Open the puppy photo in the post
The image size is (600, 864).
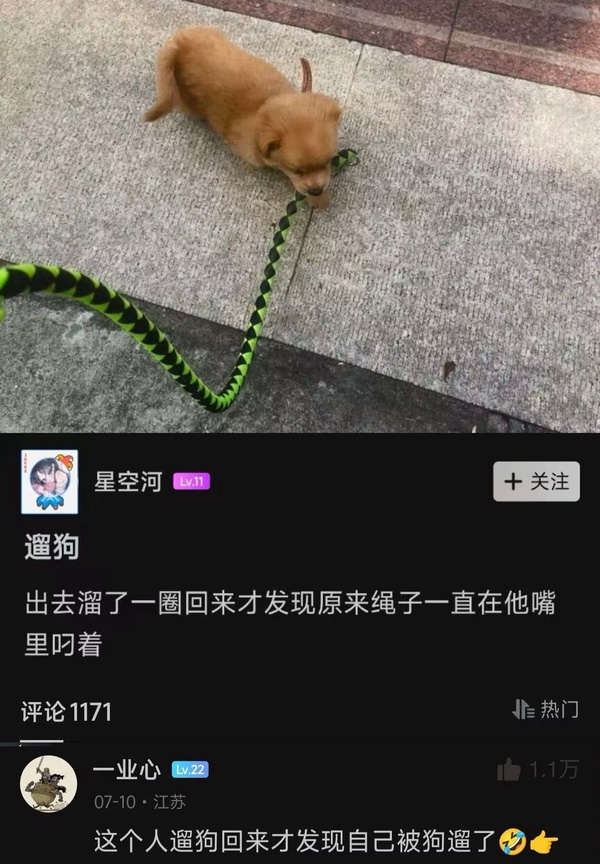tap(300, 215)
